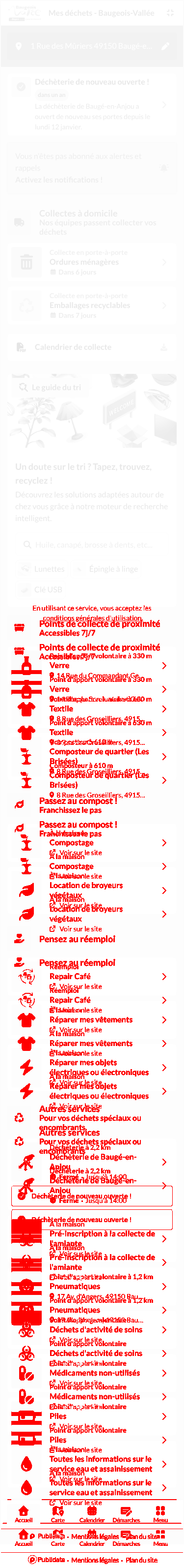Download the Calendrier de collecte
The image size is (184, 1568).
[x=163, y=347]
